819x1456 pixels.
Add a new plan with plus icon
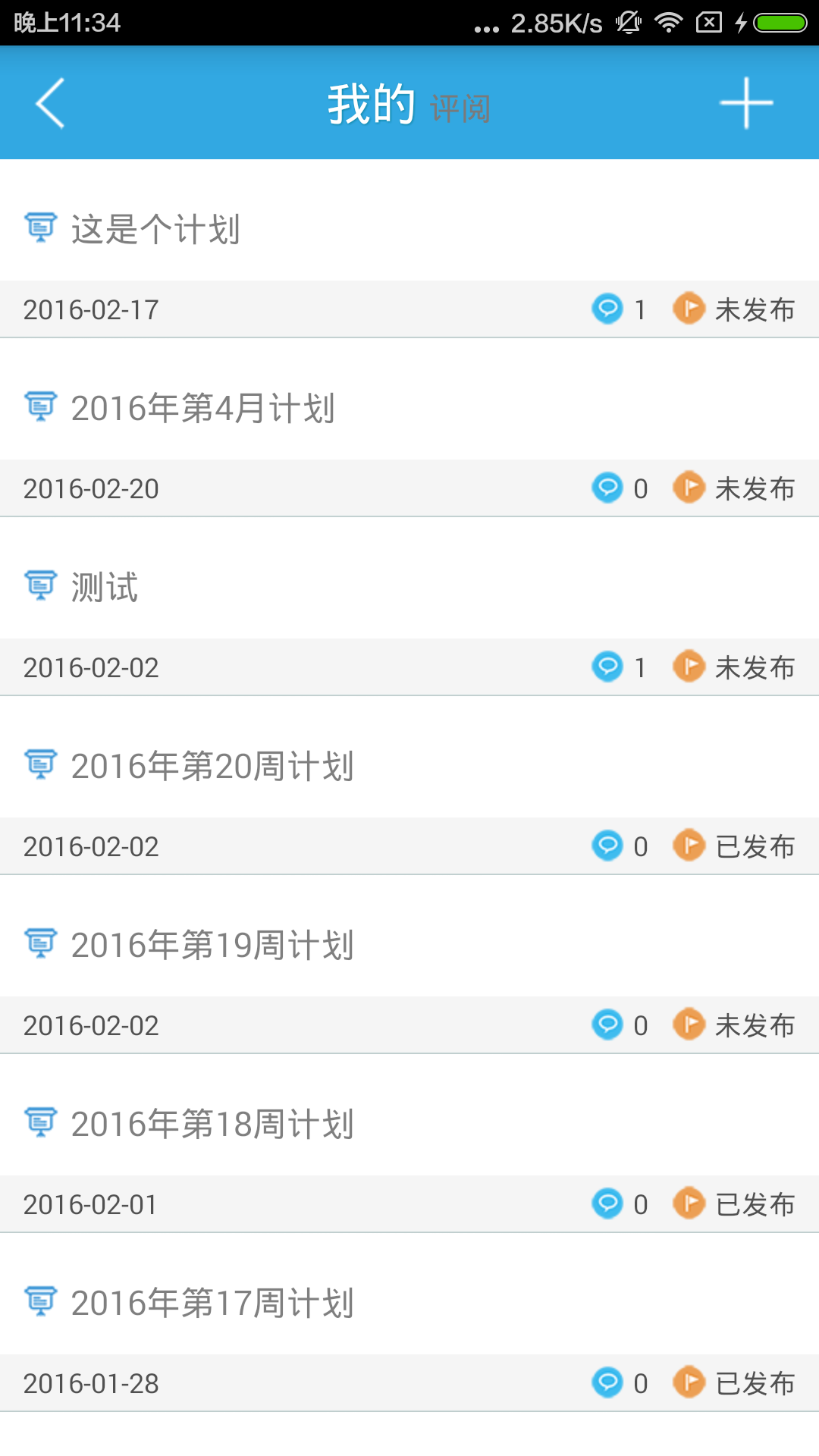(746, 103)
